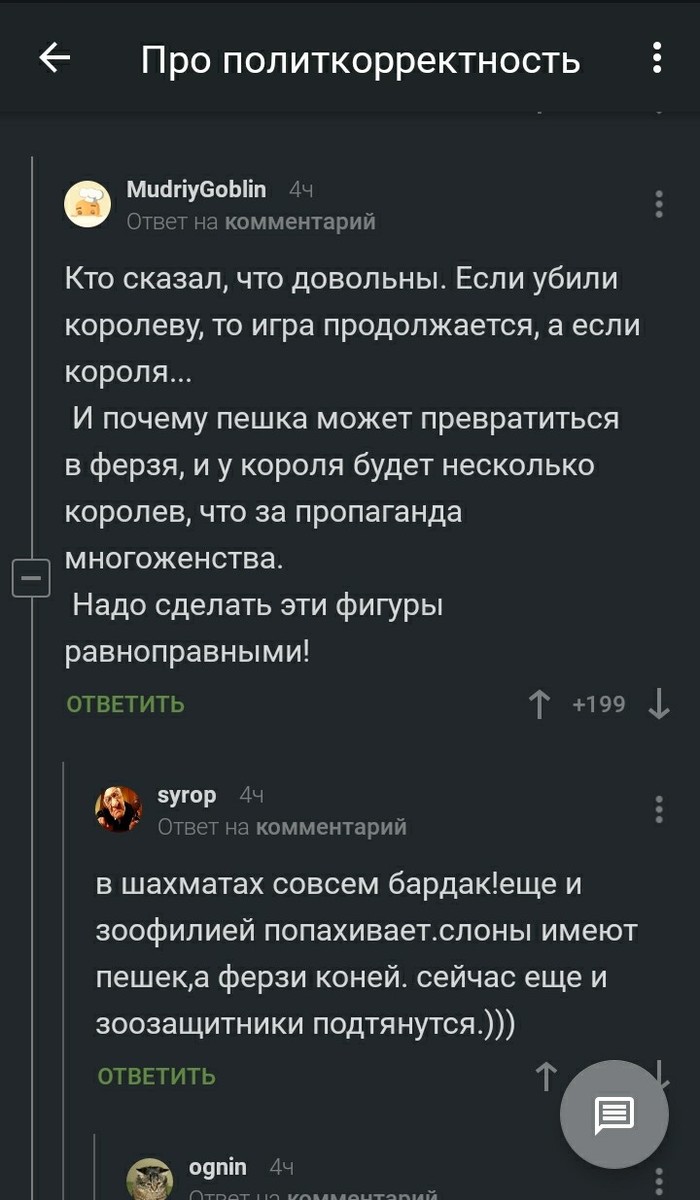Open syrop username link

pyautogui.click(x=187, y=795)
